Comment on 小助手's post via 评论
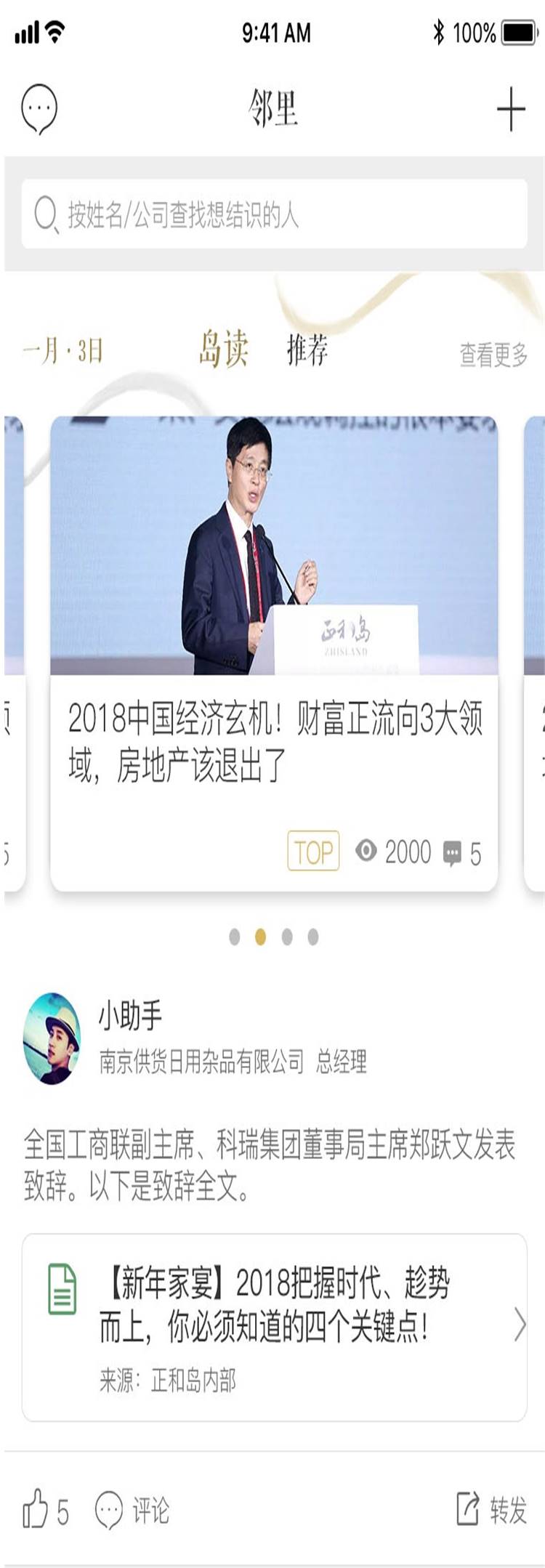The height and width of the screenshot is (1568, 545). (x=132, y=1511)
